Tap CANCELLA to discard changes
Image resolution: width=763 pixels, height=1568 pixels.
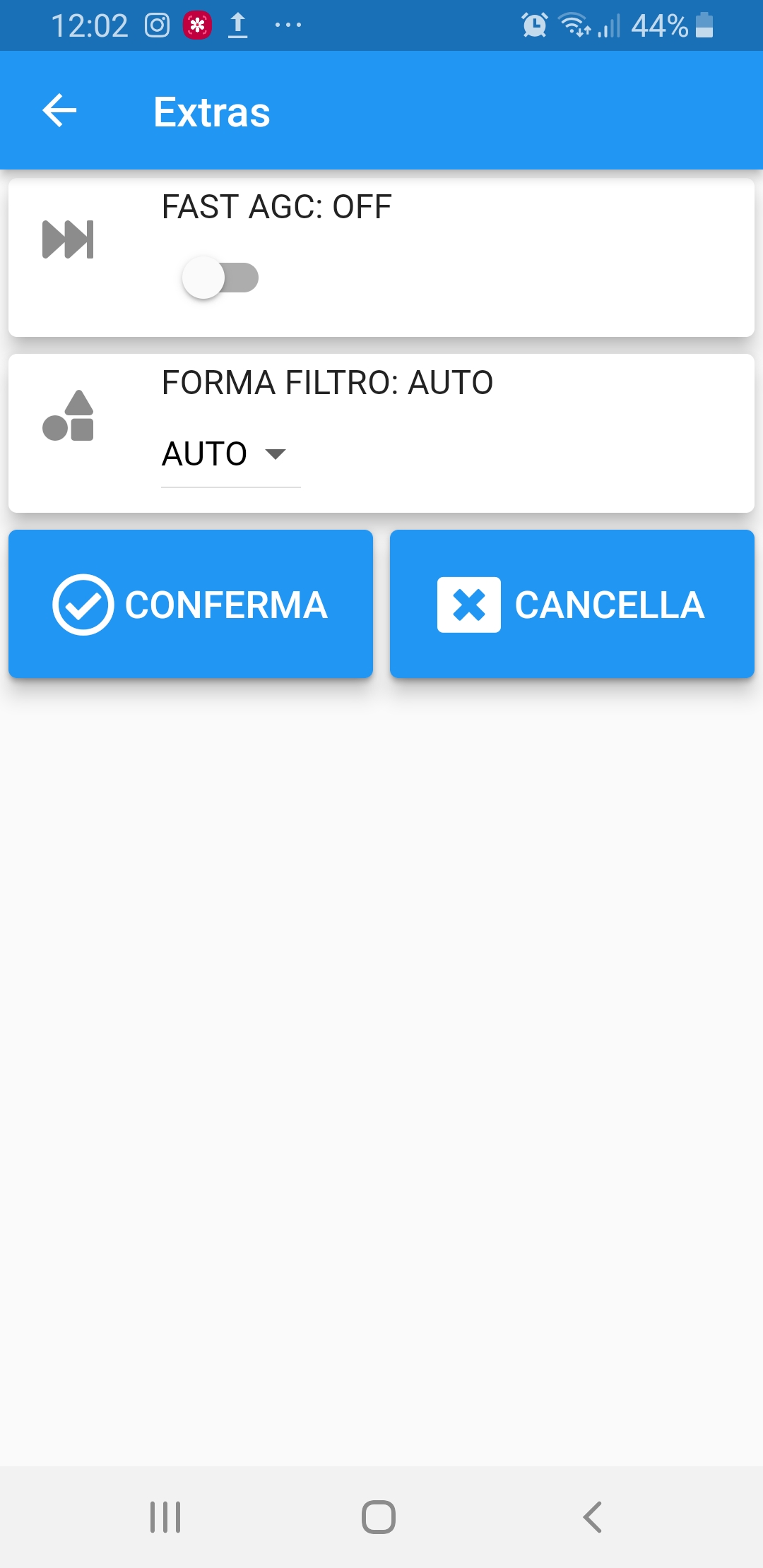pos(572,604)
